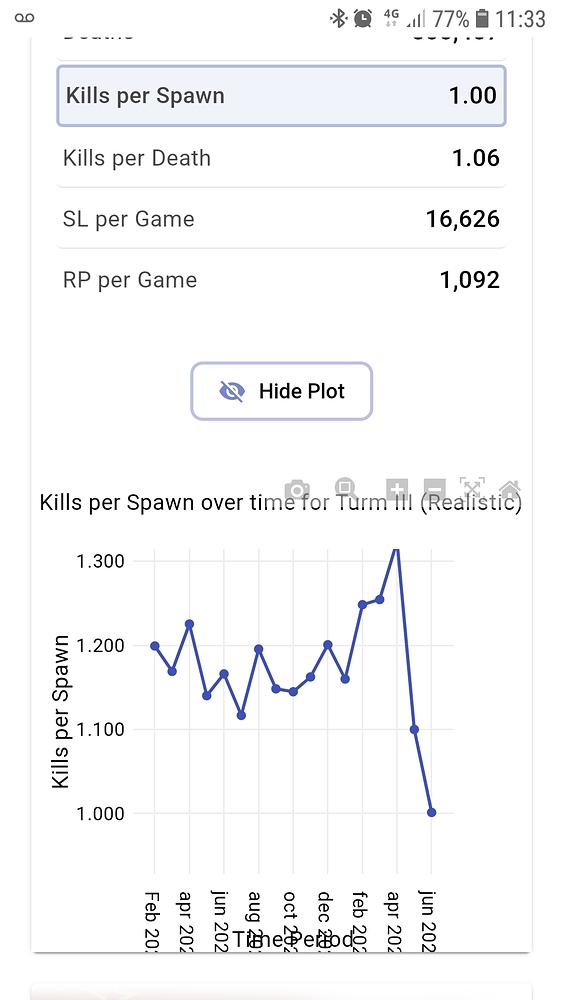Activate the zoom magnifier tool on the chart
This screenshot has width=562, height=1000.
tap(346, 489)
